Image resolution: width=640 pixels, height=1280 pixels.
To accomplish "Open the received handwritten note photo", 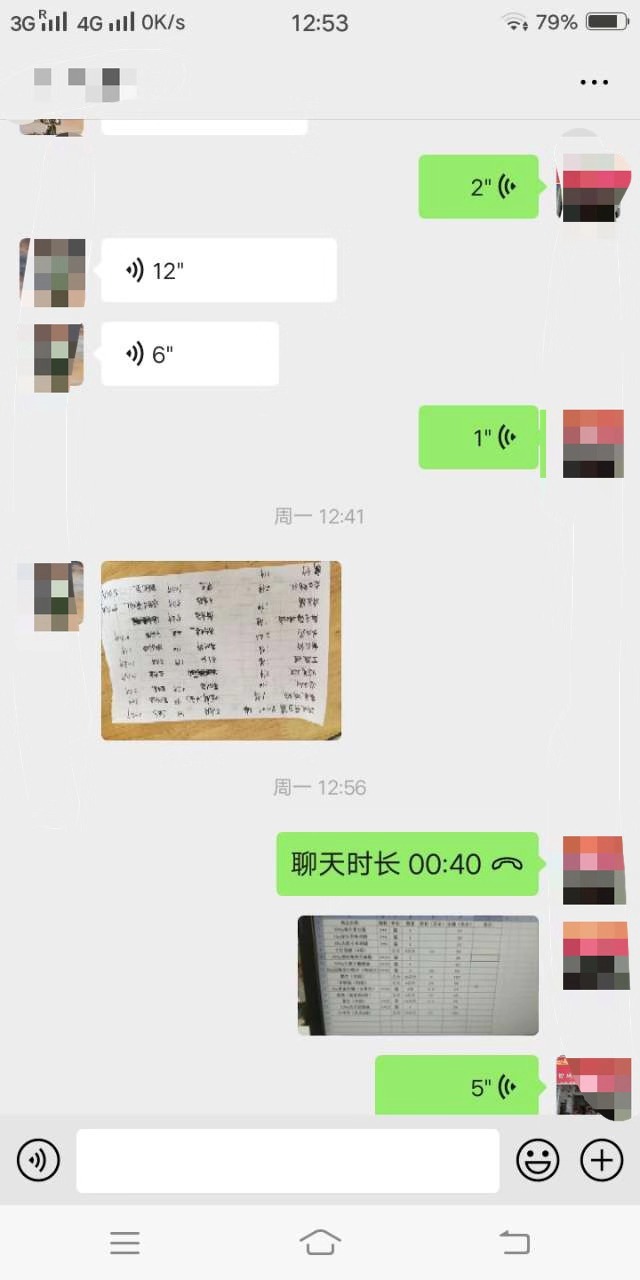I will pyautogui.click(x=221, y=650).
